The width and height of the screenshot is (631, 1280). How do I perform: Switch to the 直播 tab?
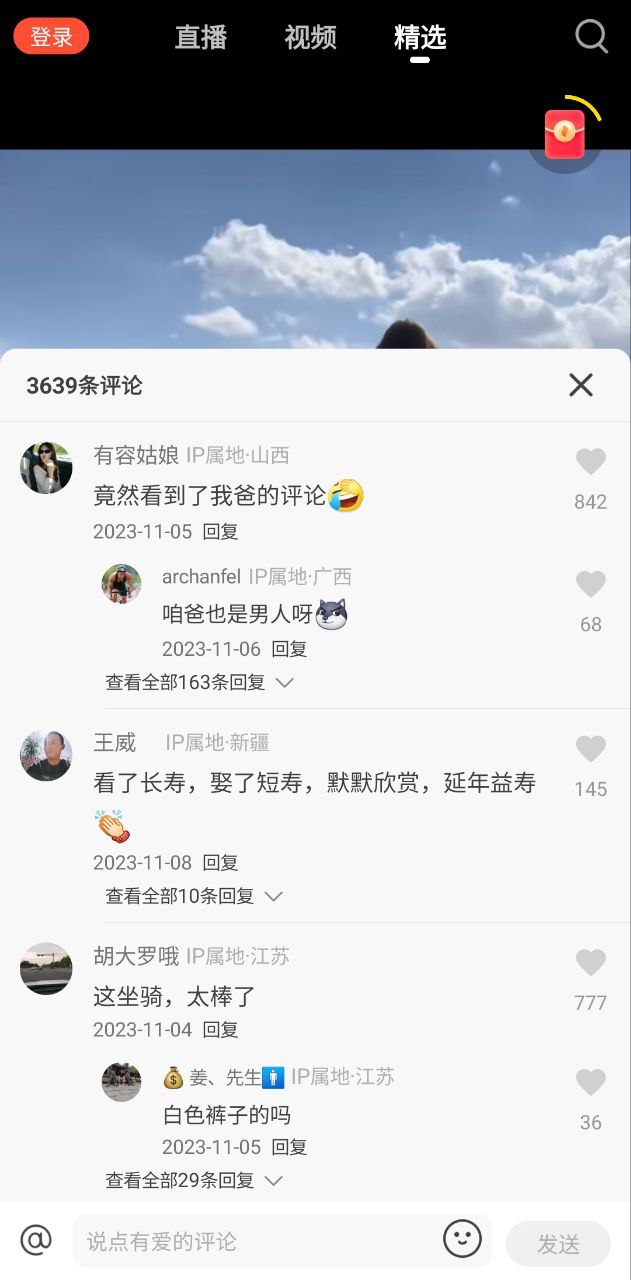coord(201,38)
